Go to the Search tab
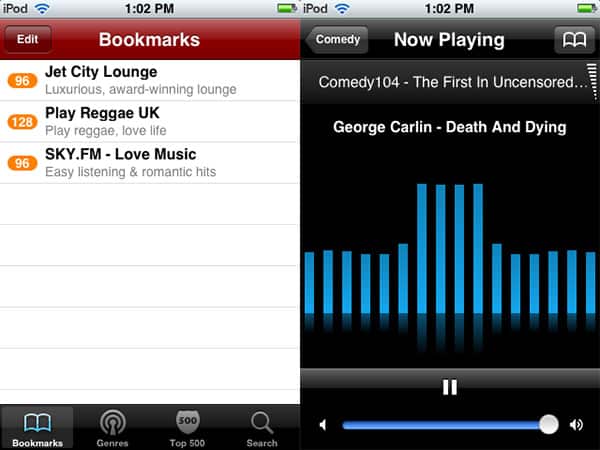The width and height of the screenshot is (600, 450). (x=262, y=428)
